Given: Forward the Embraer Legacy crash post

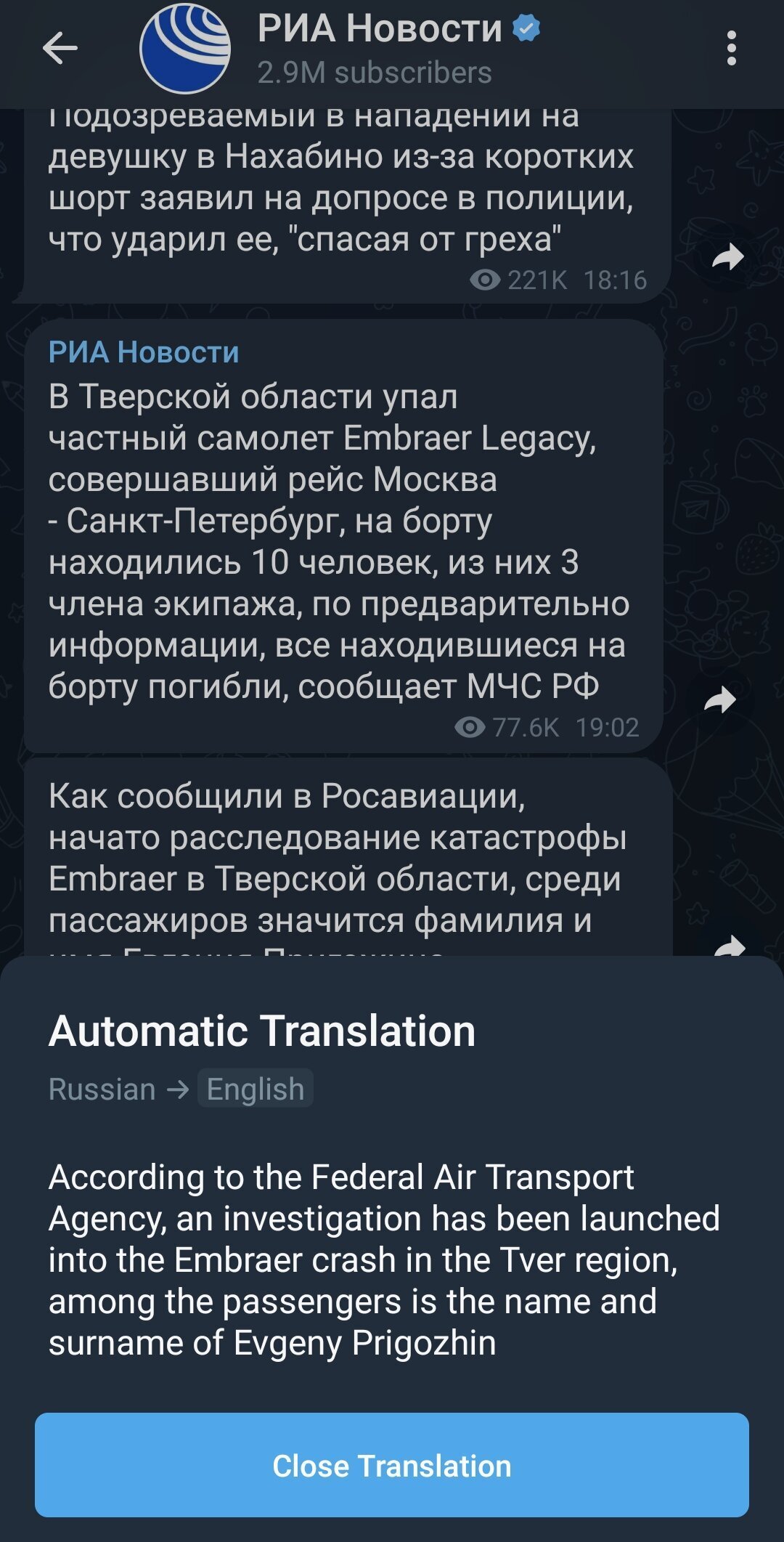Looking at the screenshot, I should tap(720, 699).
